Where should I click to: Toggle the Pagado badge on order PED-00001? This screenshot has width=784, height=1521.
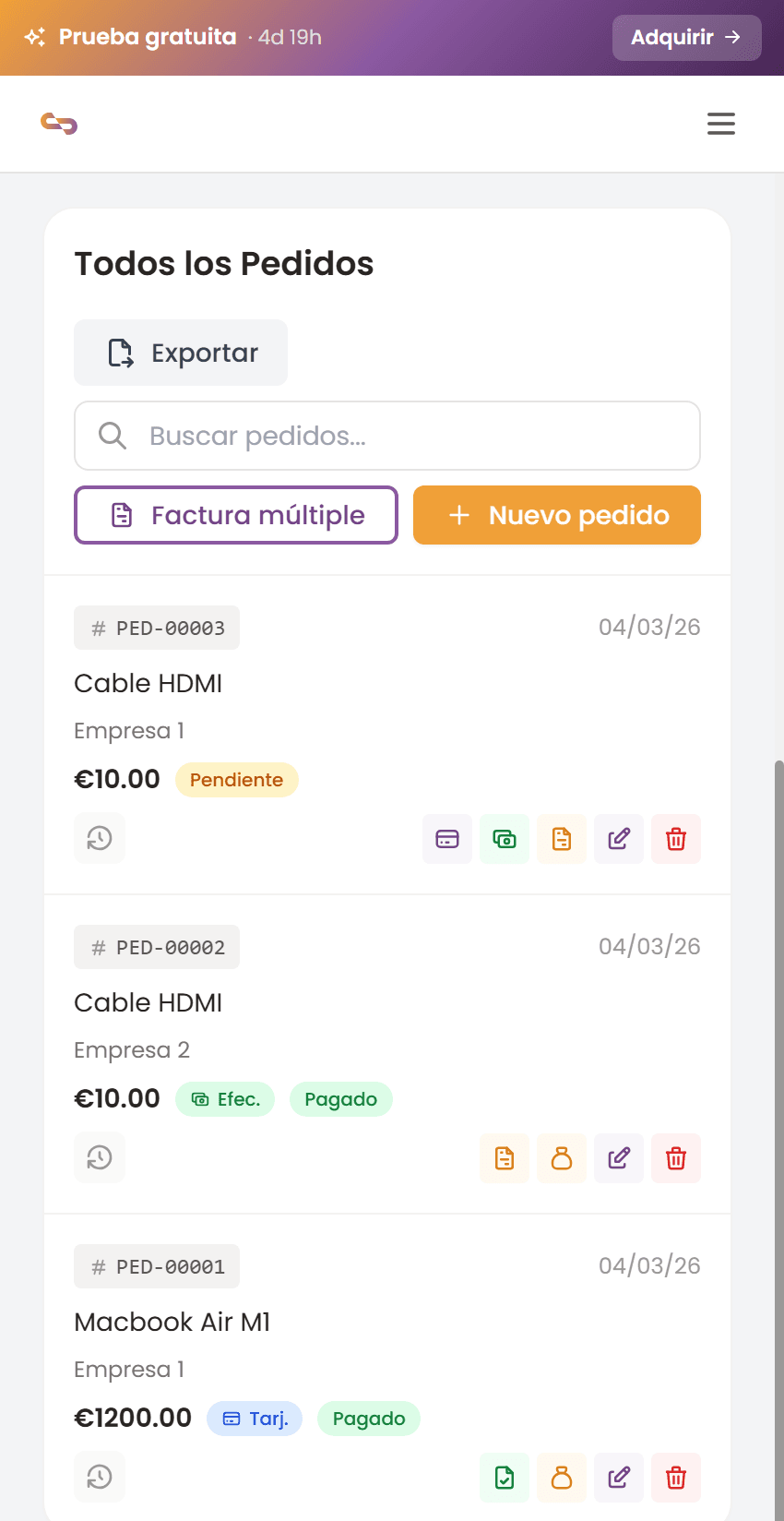368,1419
